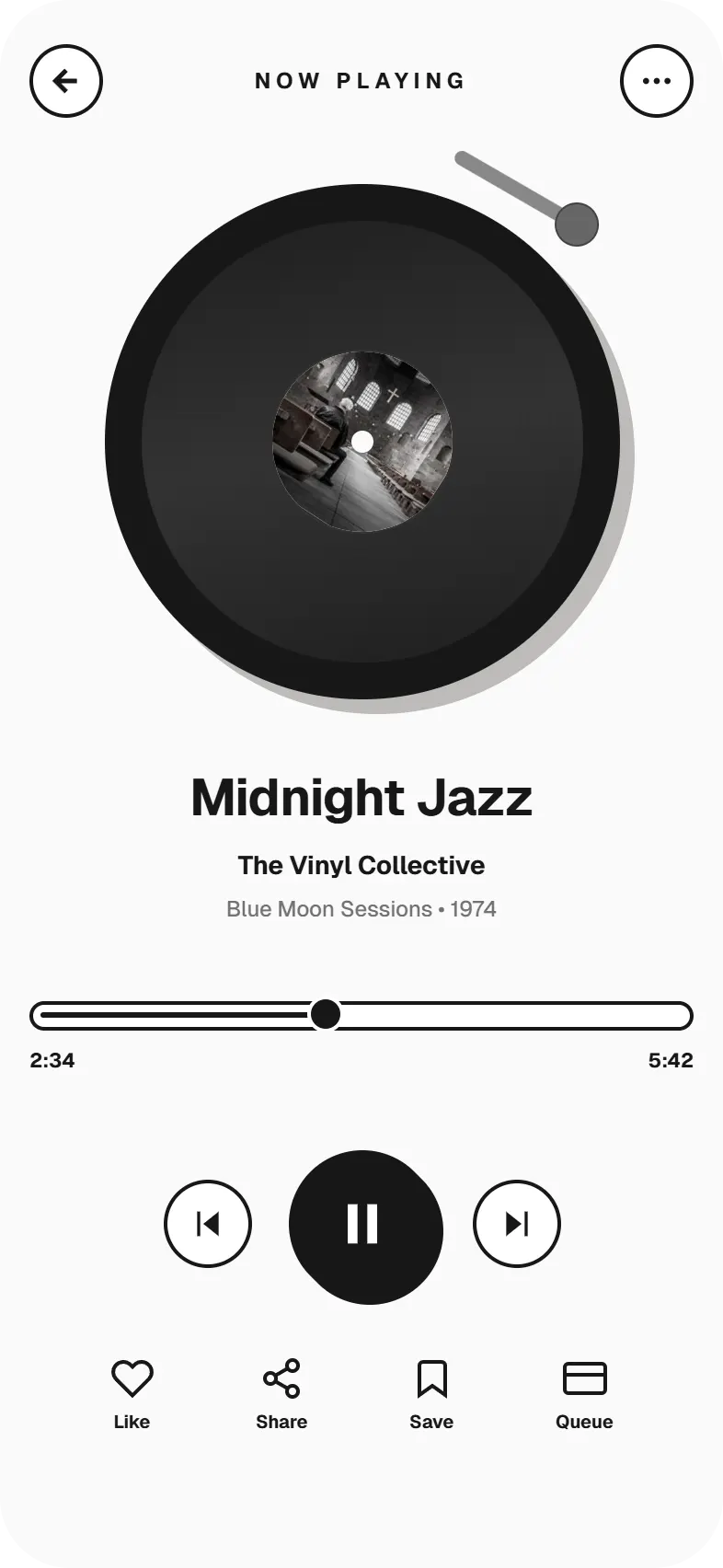Viewport: 723px width, 1568px height.
Task: Click the back arrow icon
Action: click(66, 81)
